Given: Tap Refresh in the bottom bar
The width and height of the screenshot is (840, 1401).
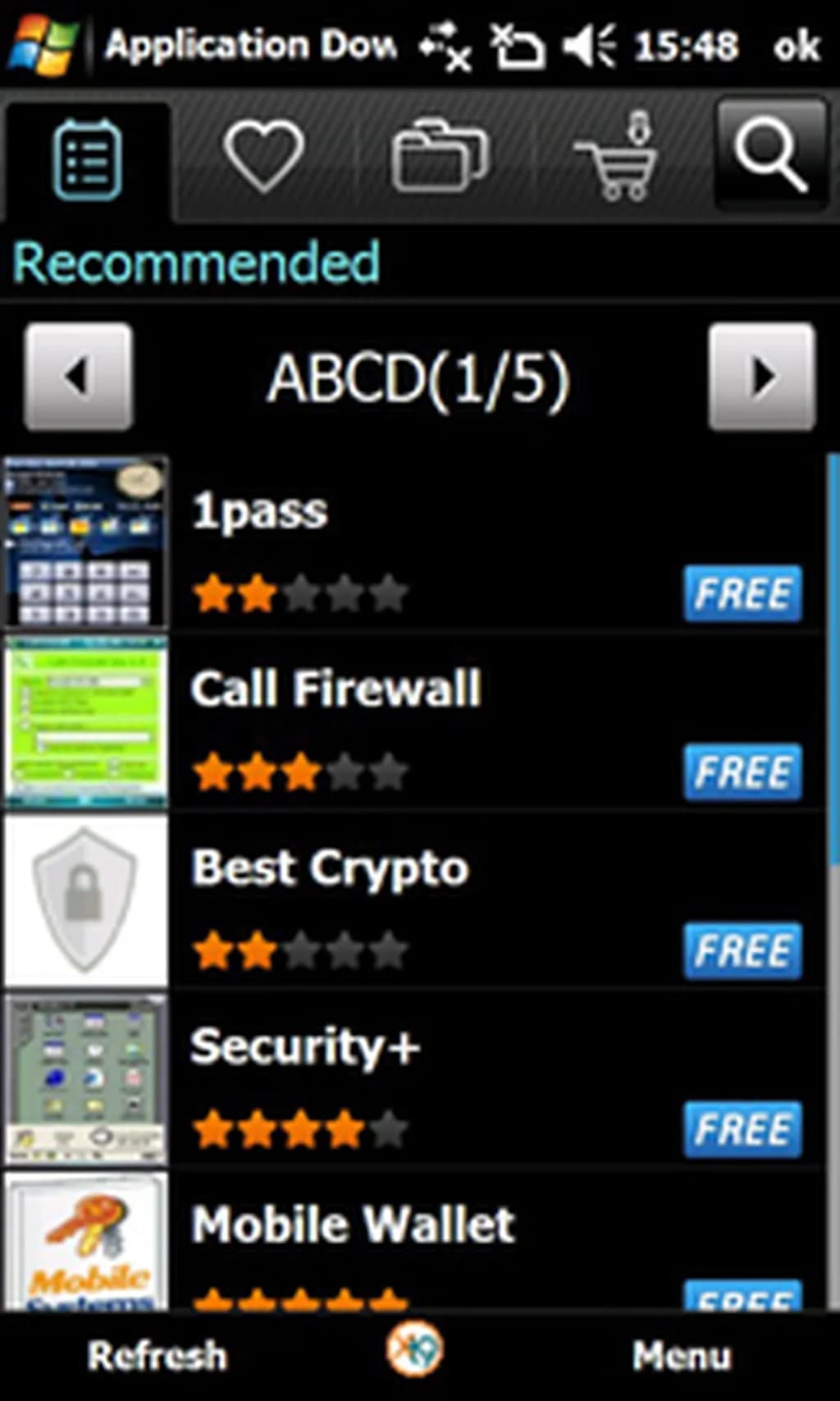Looking at the screenshot, I should click(157, 1356).
